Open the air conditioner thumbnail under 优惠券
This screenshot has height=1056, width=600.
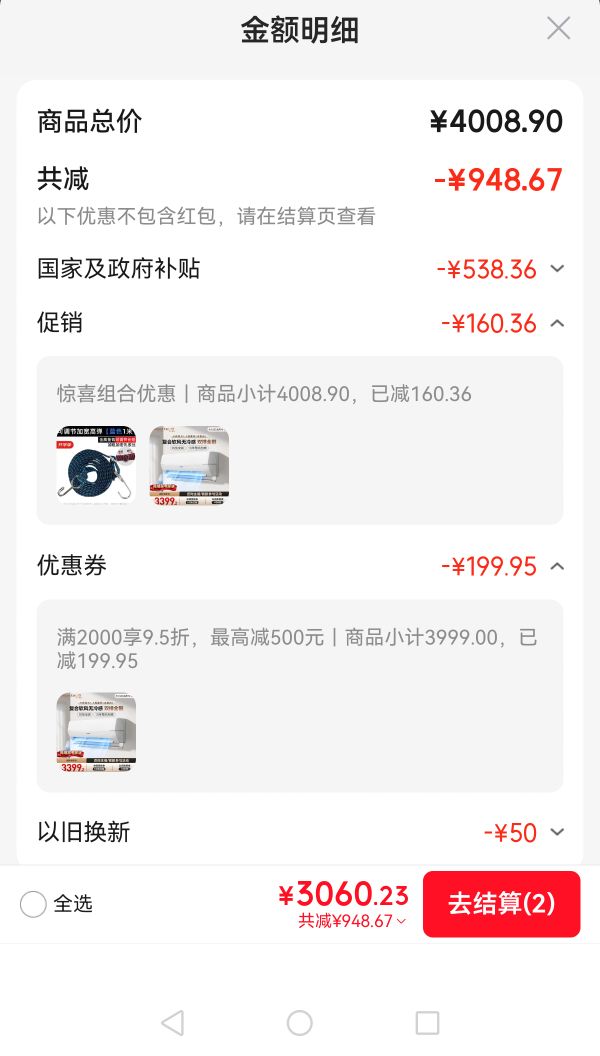[x=96, y=732]
